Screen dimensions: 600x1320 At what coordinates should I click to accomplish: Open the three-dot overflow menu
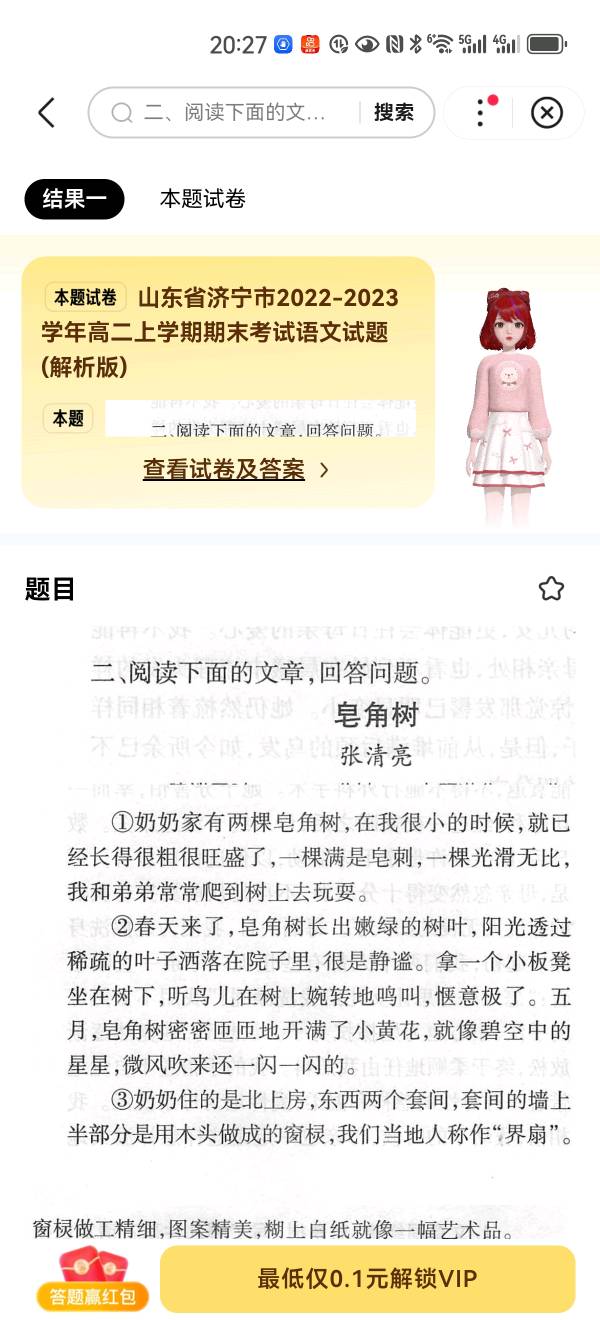click(481, 113)
